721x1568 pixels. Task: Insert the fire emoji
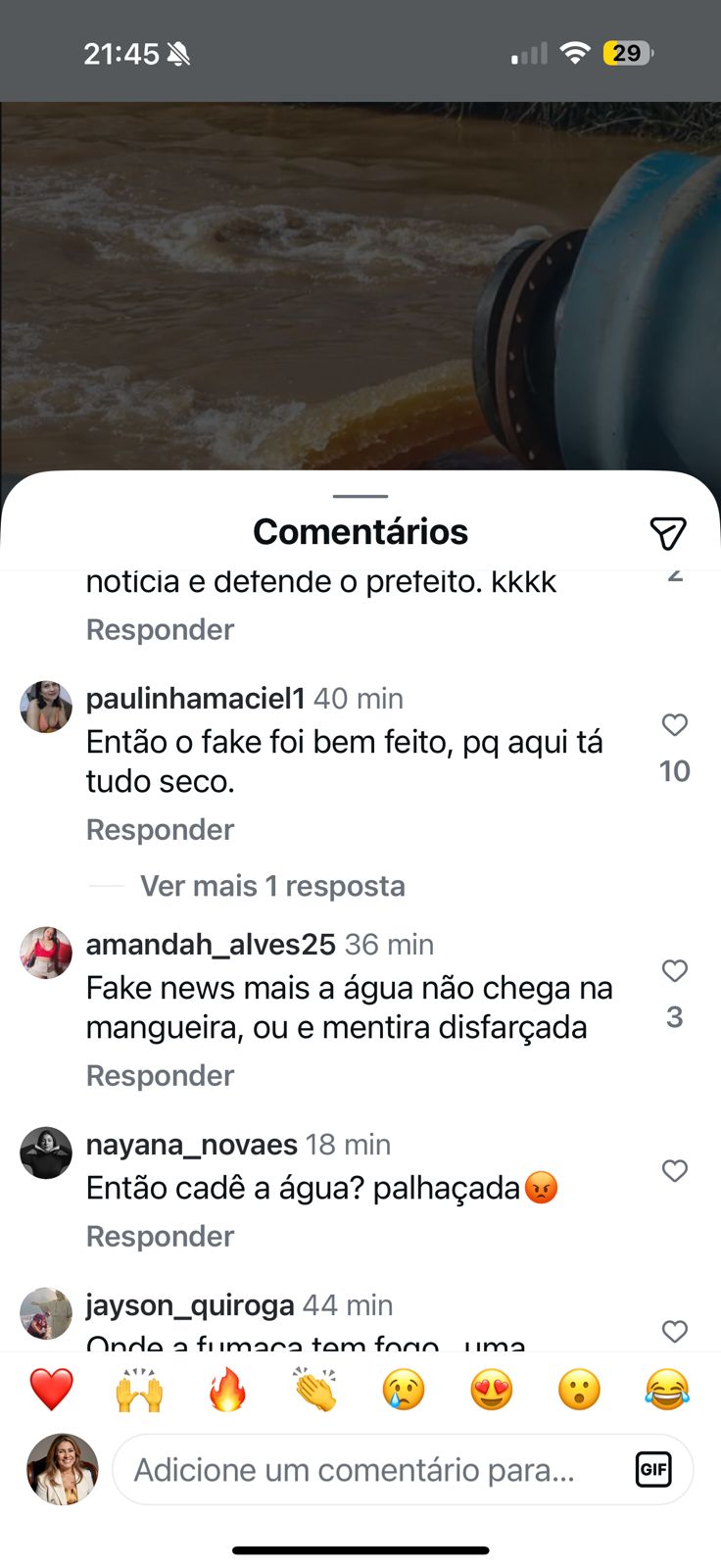(x=227, y=1390)
